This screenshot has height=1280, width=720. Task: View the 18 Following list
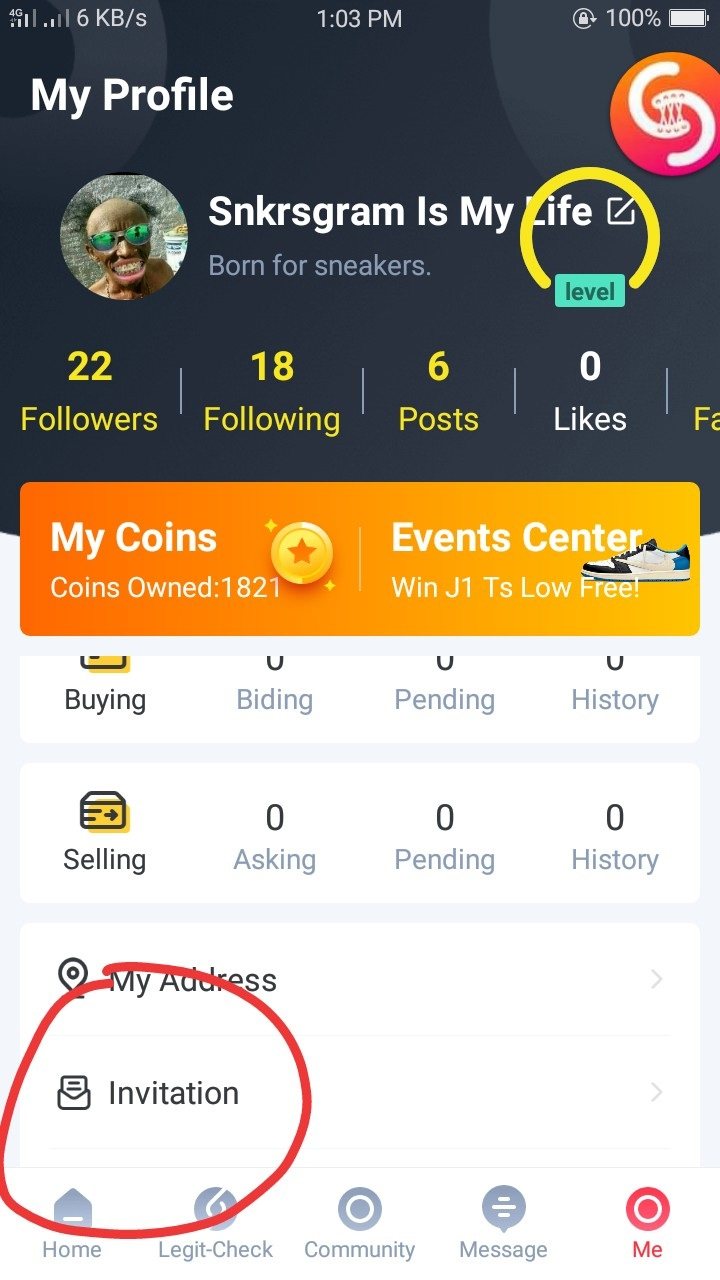click(x=271, y=392)
